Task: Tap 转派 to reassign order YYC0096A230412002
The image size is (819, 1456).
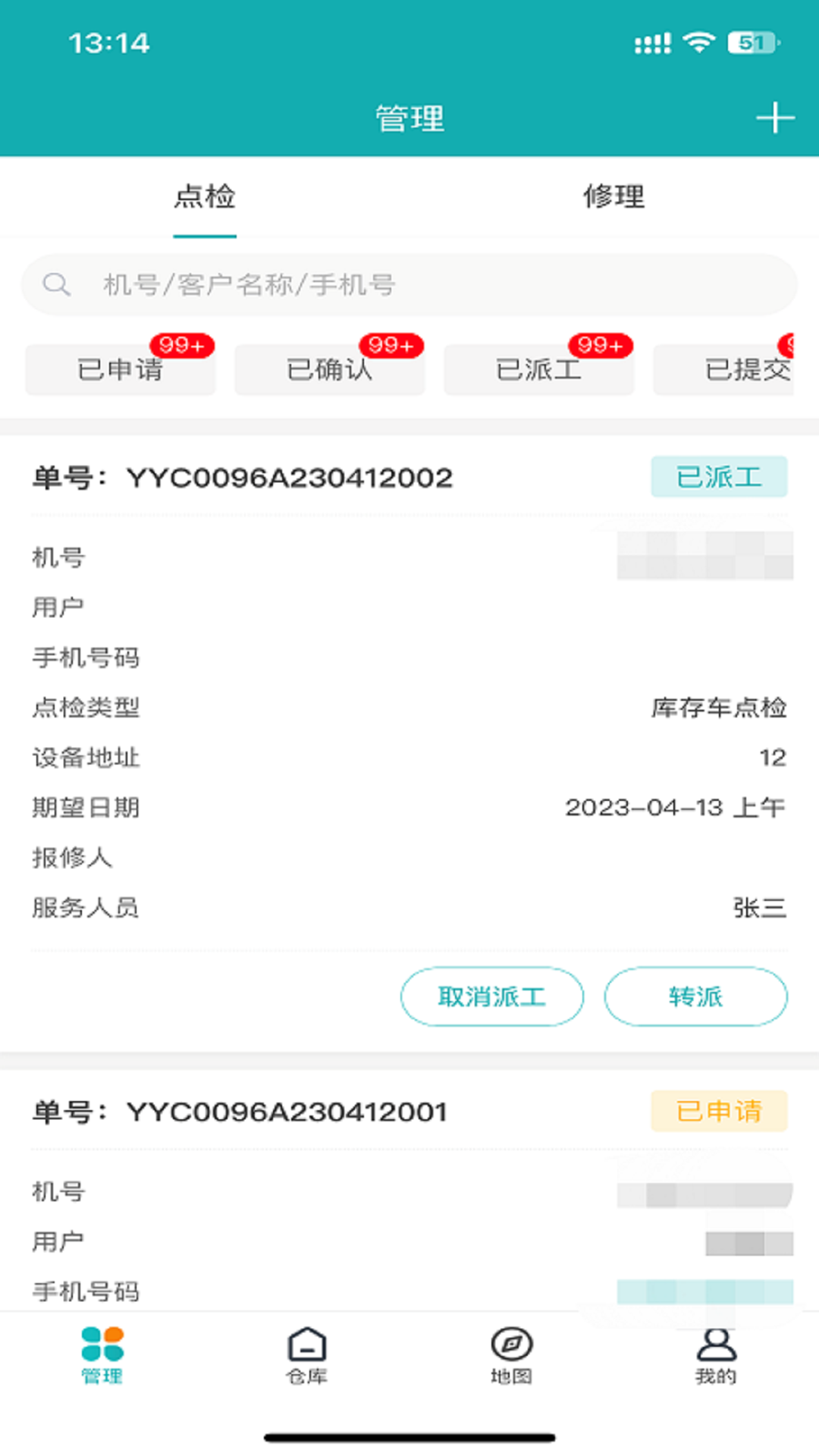Action: (x=695, y=997)
